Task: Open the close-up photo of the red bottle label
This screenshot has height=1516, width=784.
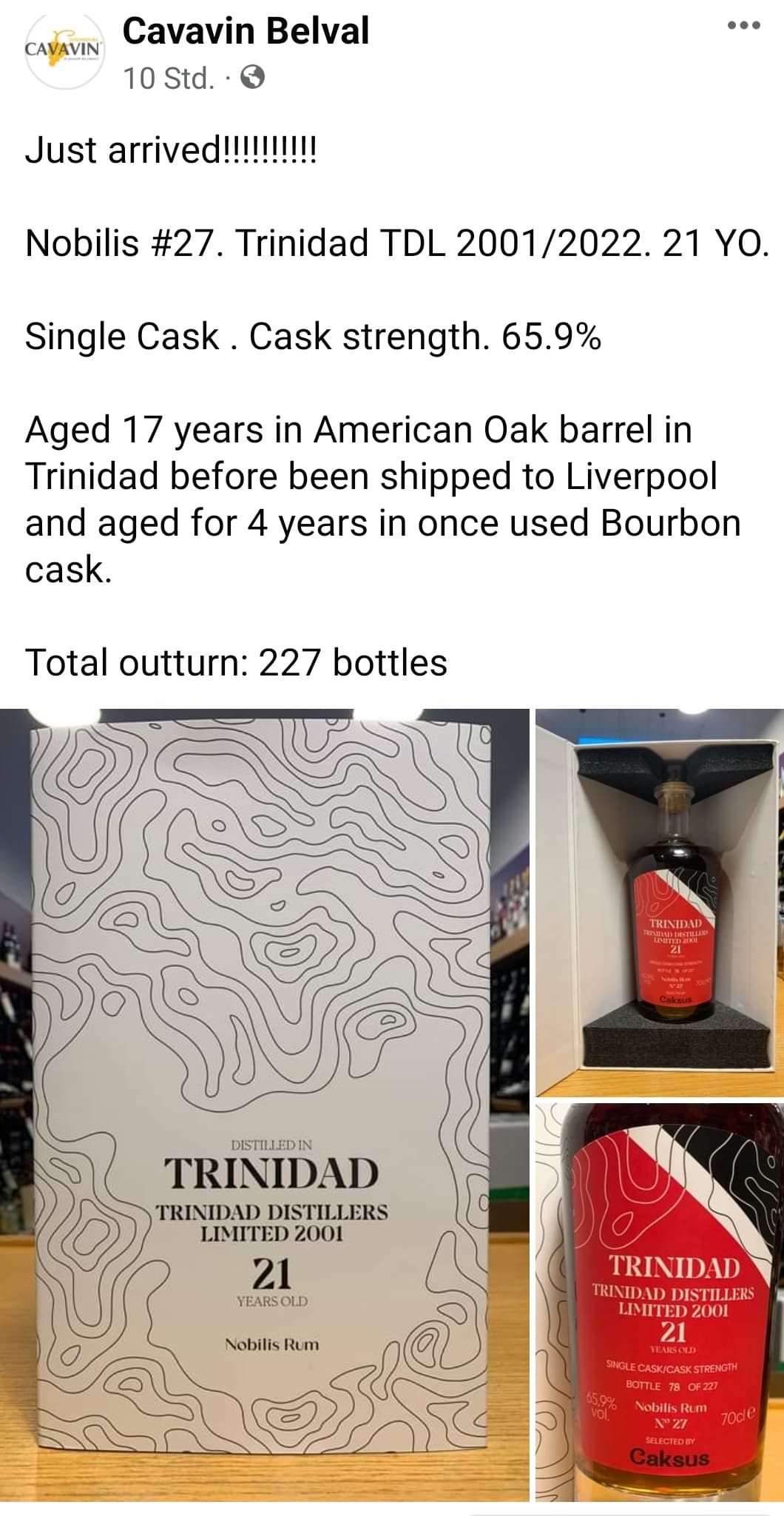Action: tap(660, 1302)
